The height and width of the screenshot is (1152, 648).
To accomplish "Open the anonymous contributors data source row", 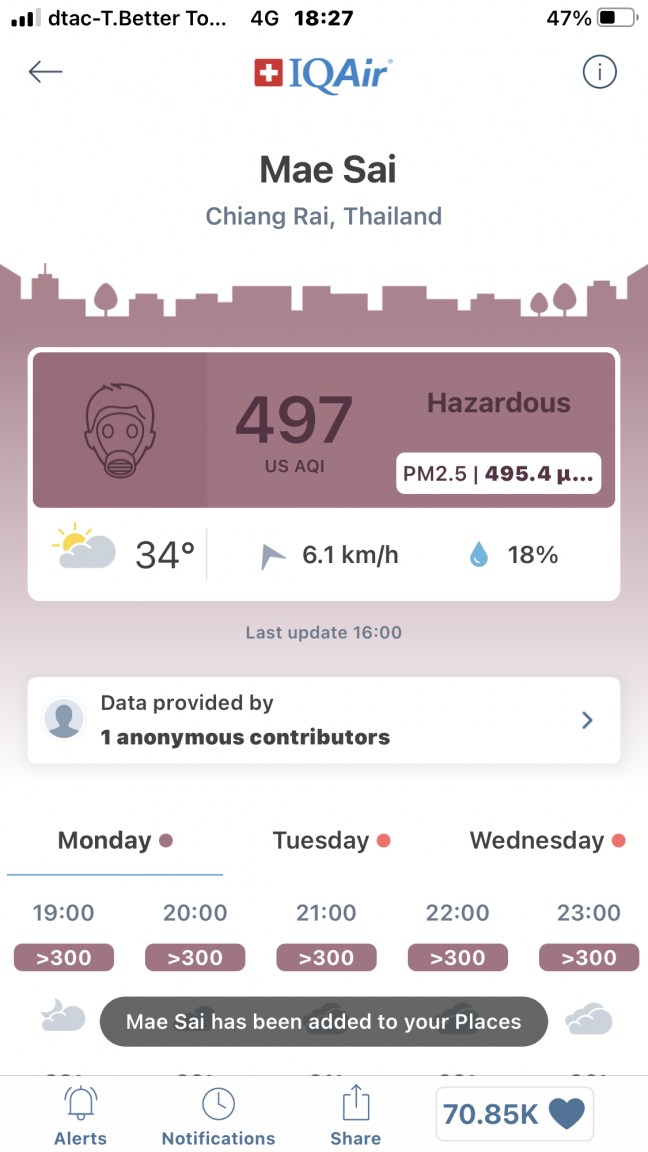I will click(x=323, y=720).
